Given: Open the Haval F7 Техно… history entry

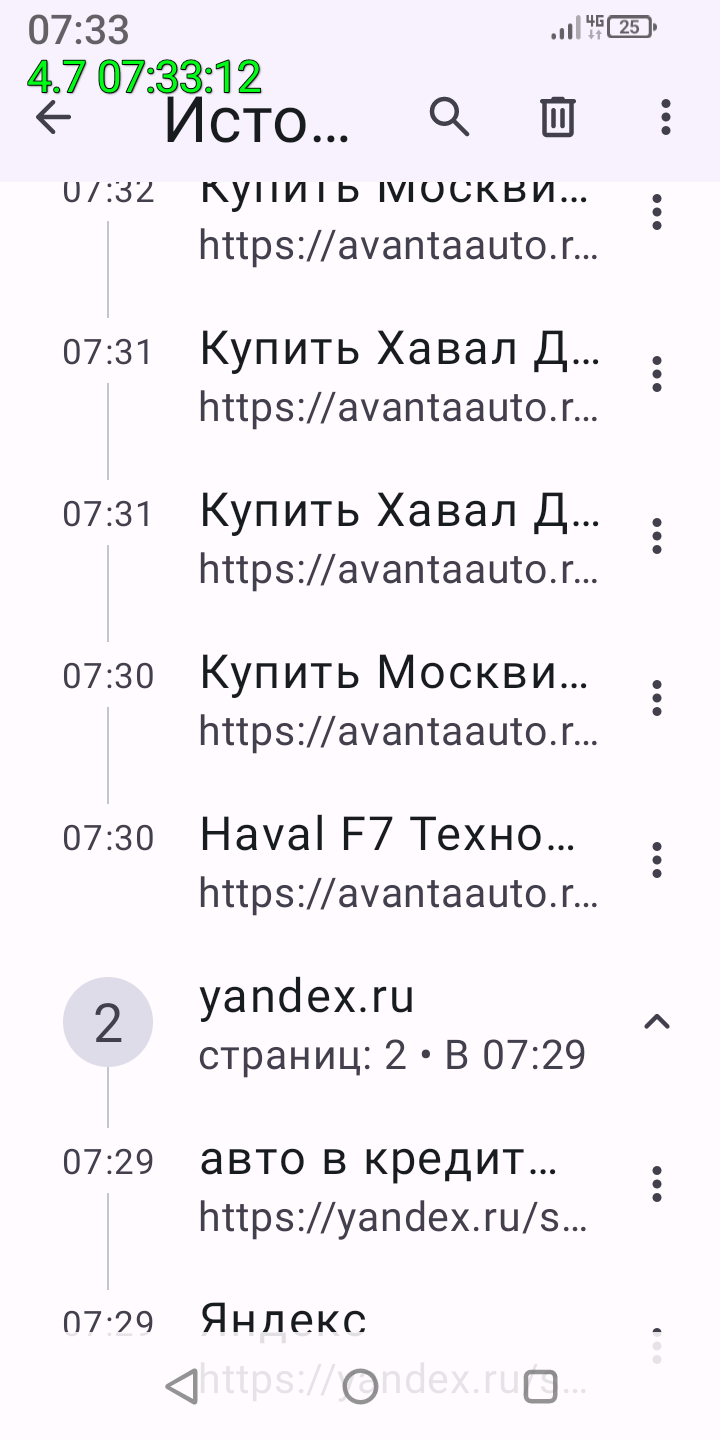Looking at the screenshot, I should pyautogui.click(x=398, y=862).
